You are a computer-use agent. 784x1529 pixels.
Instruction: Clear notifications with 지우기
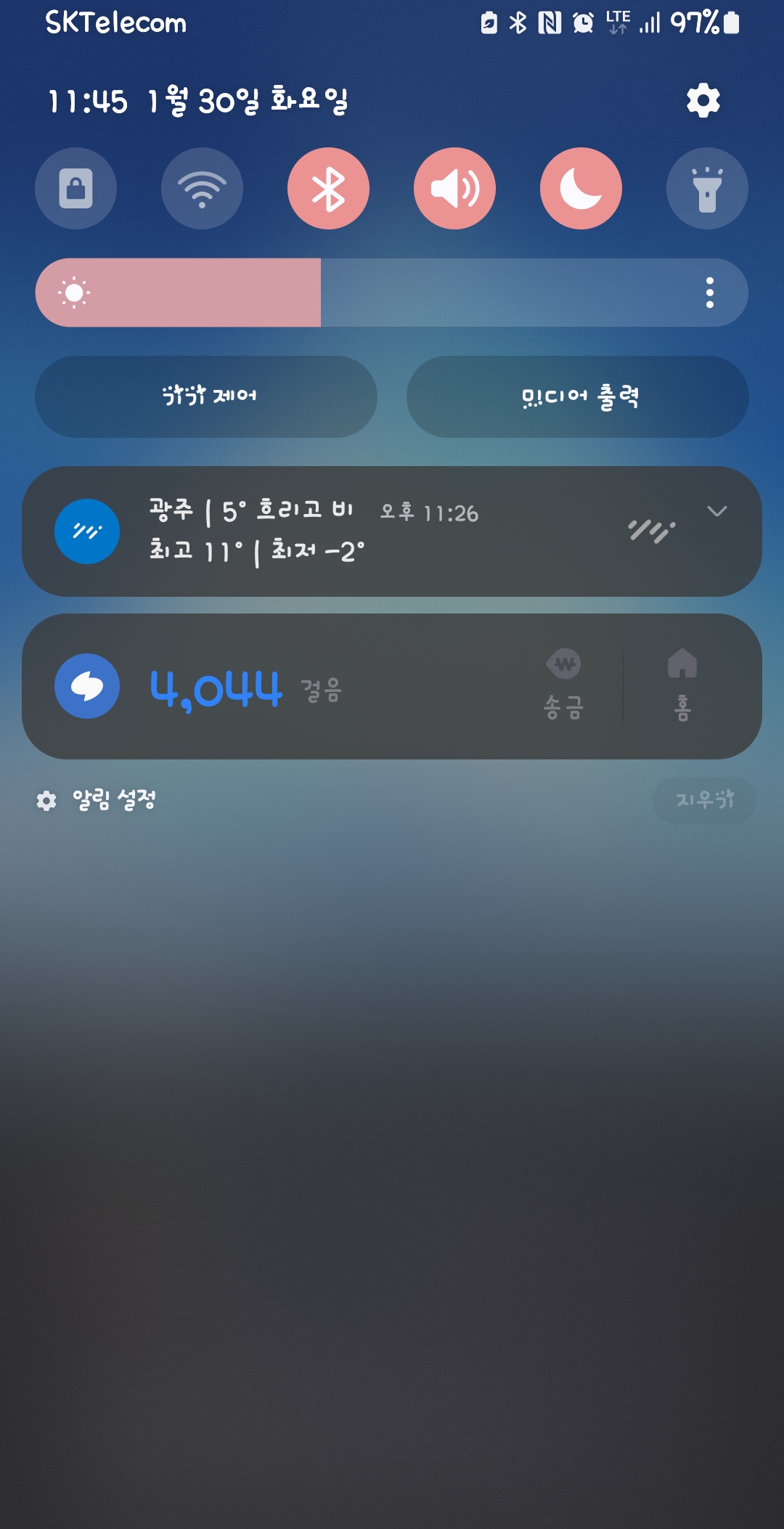704,800
